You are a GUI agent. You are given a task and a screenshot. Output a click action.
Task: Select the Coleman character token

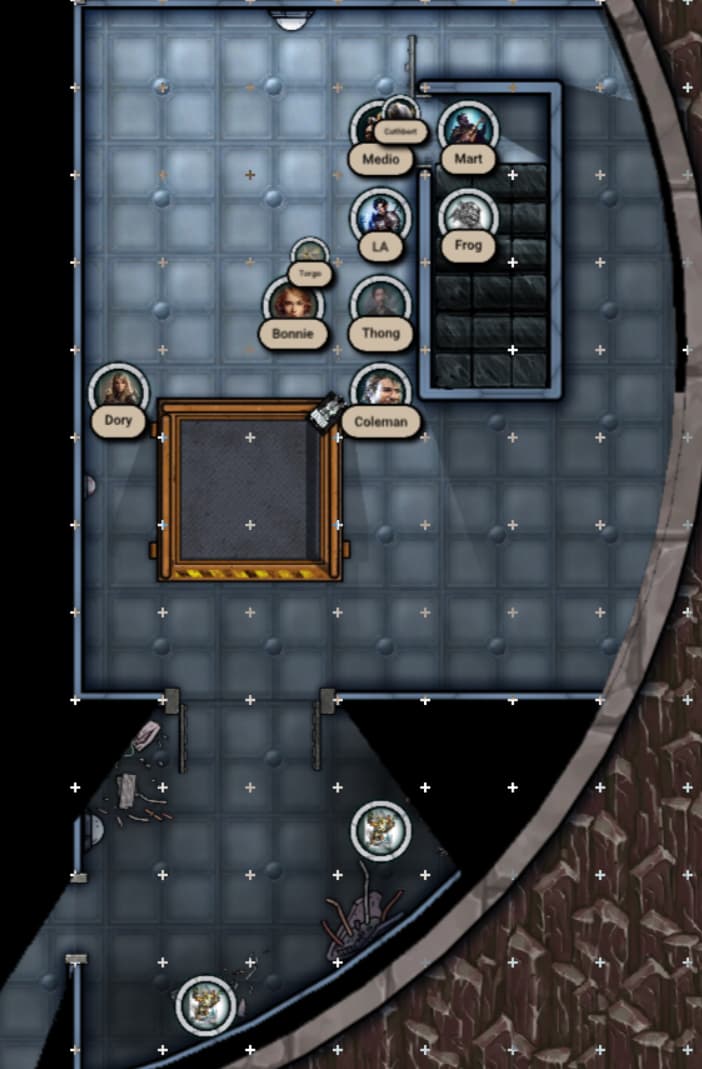click(x=380, y=391)
